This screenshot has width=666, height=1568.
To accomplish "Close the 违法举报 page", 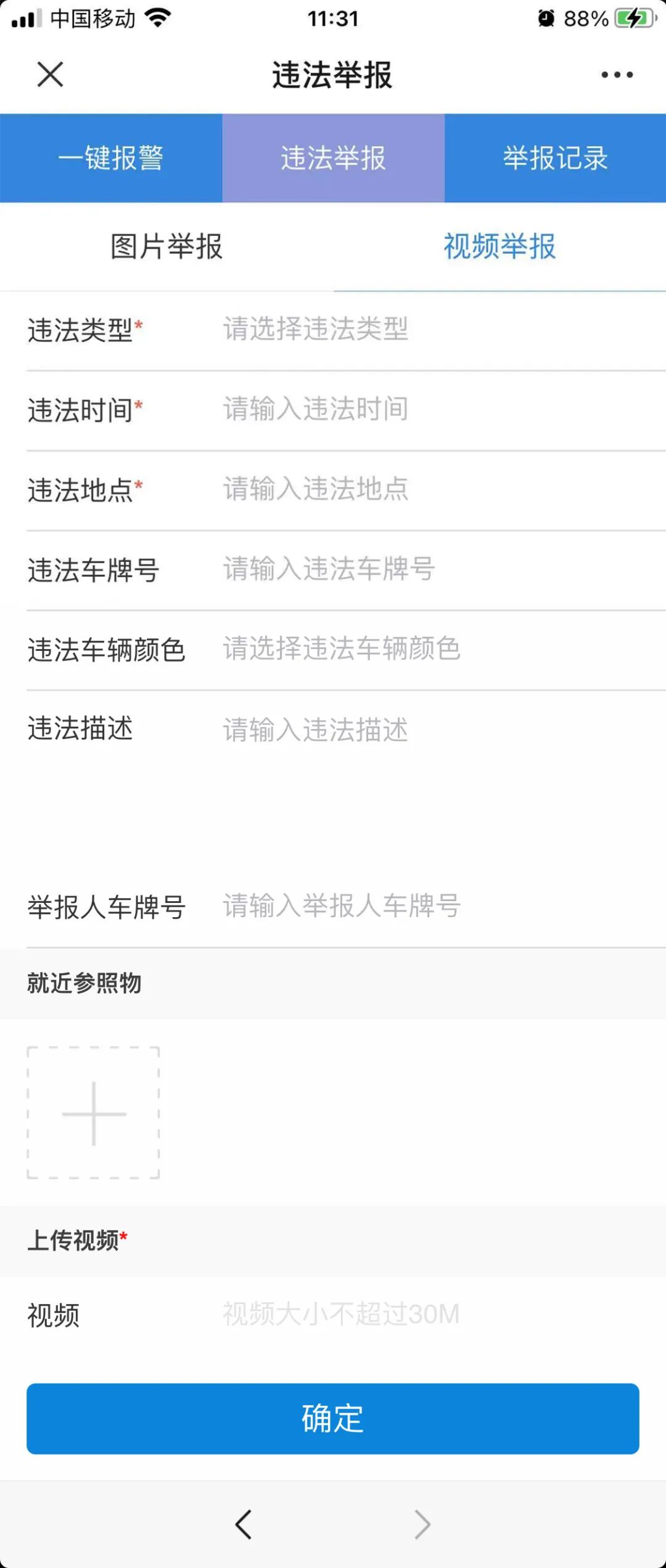I will 50,75.
